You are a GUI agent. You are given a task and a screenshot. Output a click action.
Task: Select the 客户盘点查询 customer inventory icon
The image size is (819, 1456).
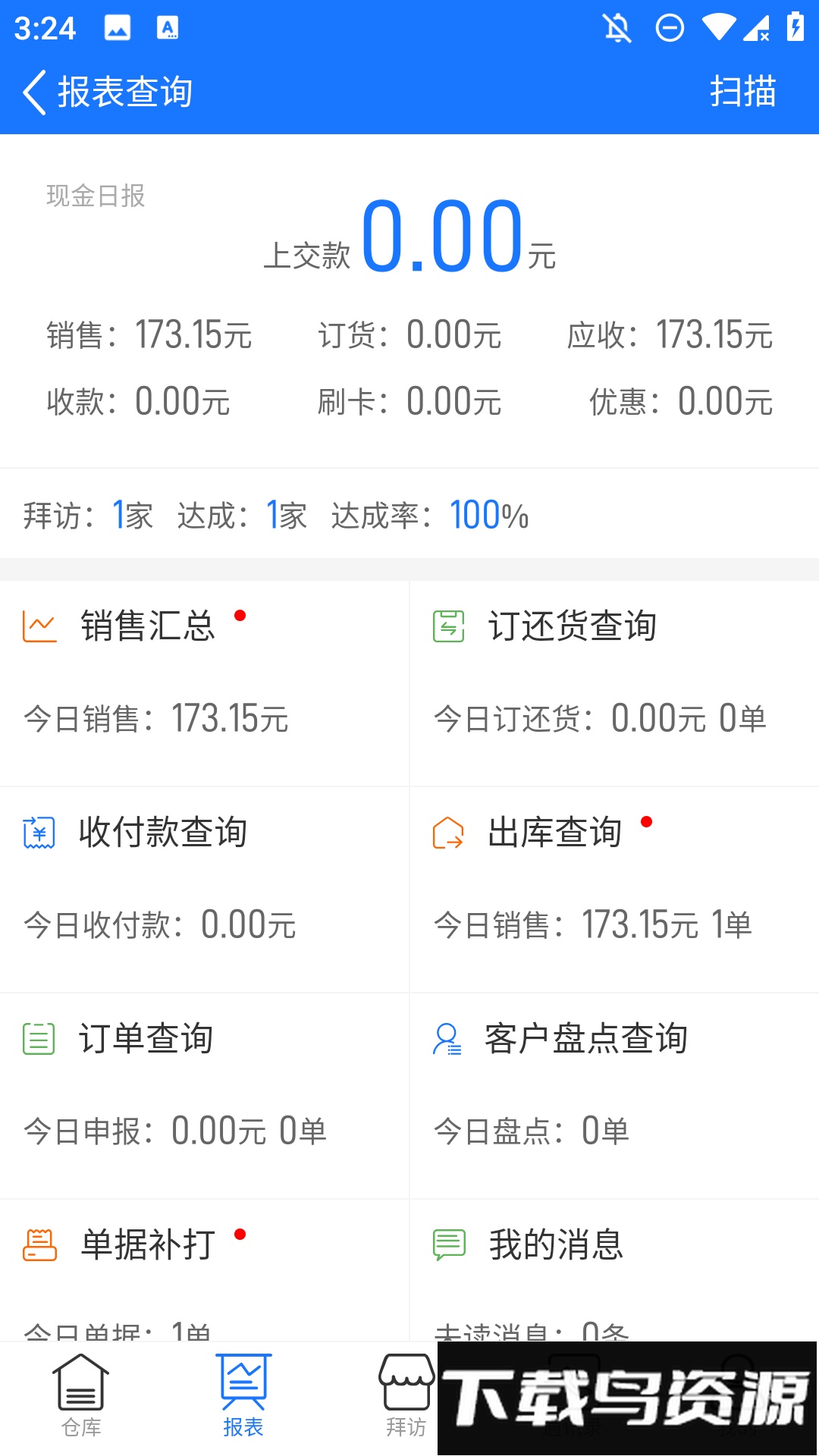pos(447,1038)
